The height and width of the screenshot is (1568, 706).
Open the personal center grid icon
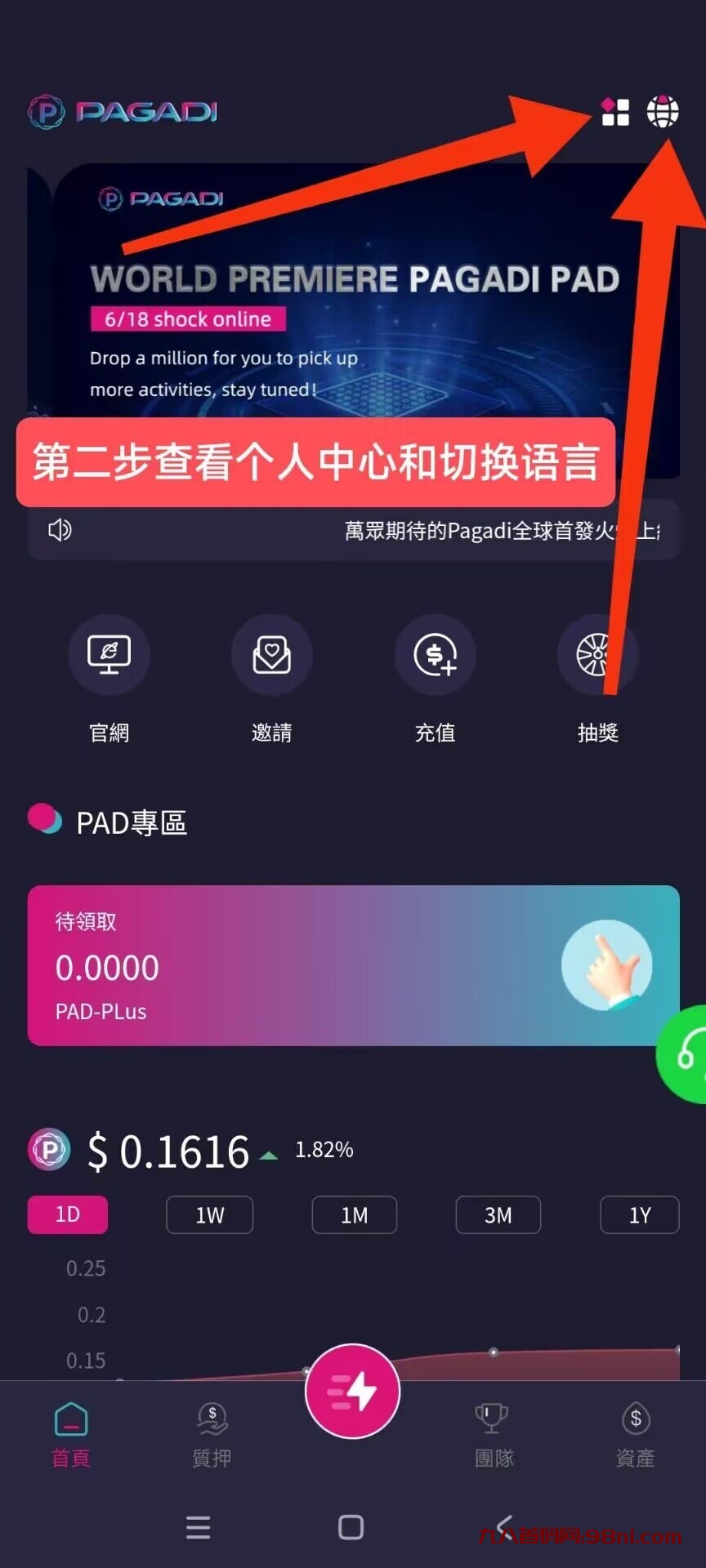(x=615, y=112)
